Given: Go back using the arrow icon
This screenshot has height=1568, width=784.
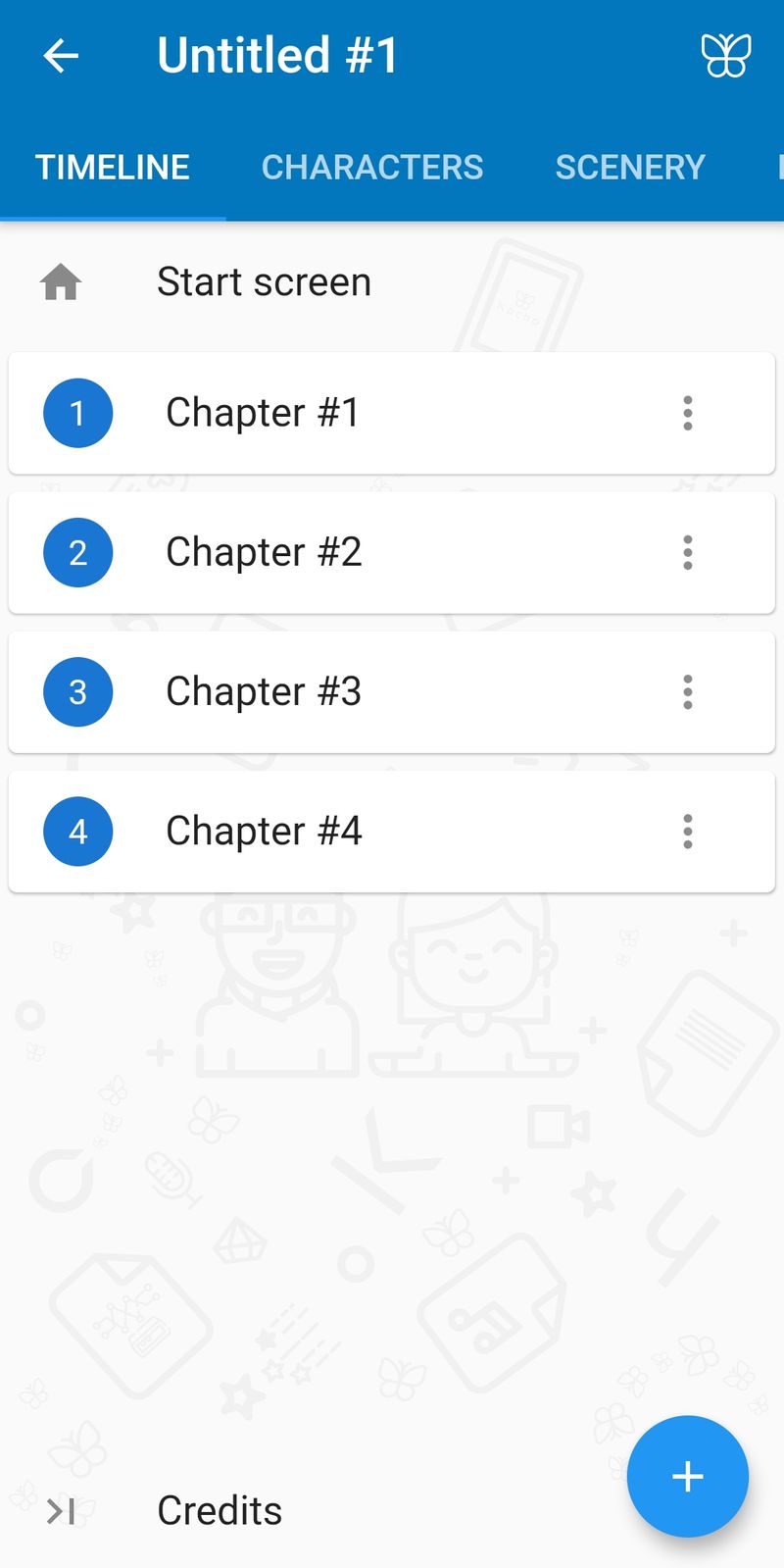Looking at the screenshot, I should click(61, 56).
